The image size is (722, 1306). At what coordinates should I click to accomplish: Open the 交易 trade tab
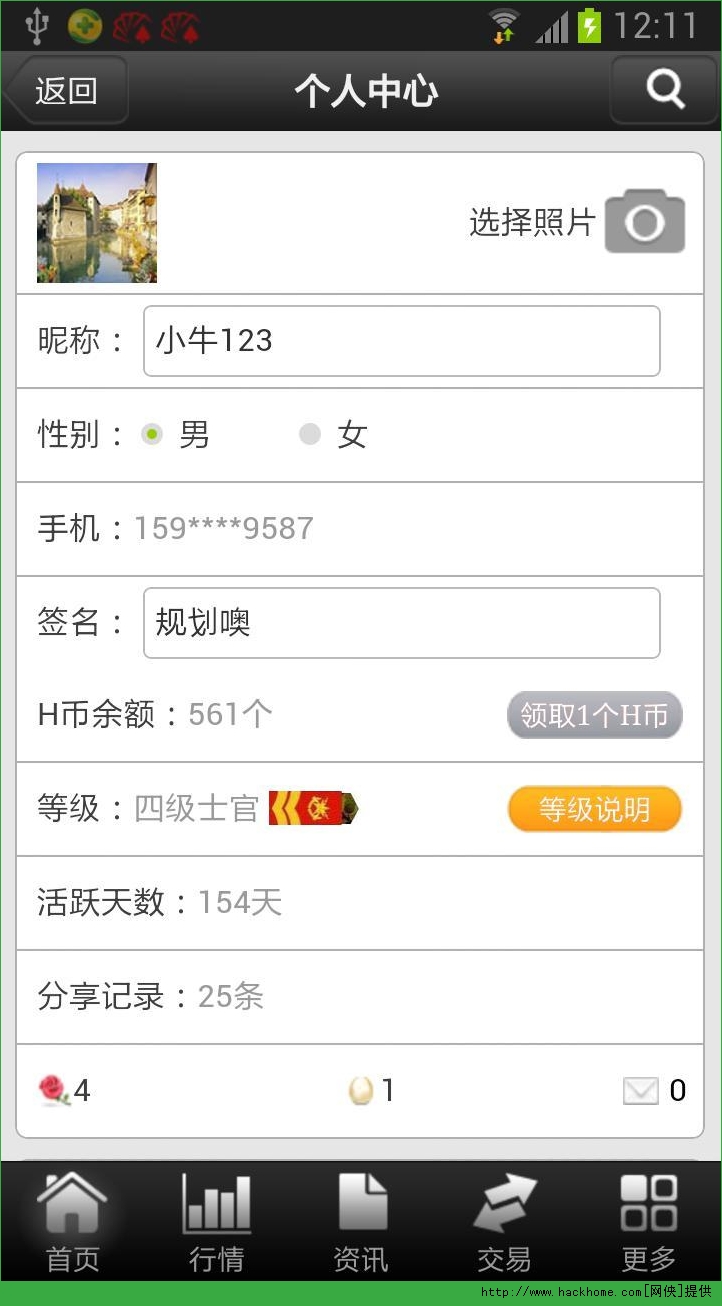click(x=504, y=1222)
